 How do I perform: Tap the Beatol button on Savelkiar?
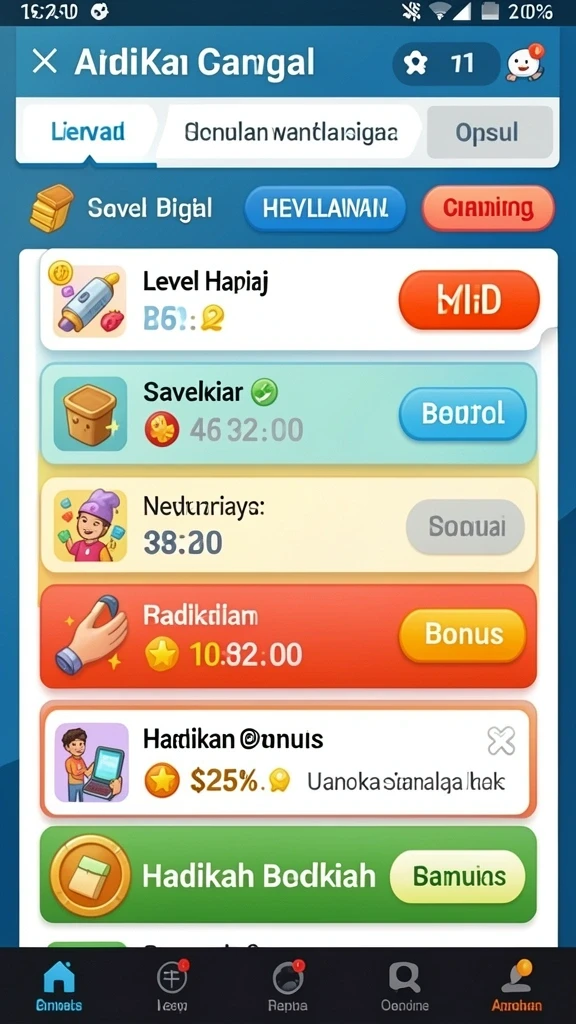(x=462, y=413)
